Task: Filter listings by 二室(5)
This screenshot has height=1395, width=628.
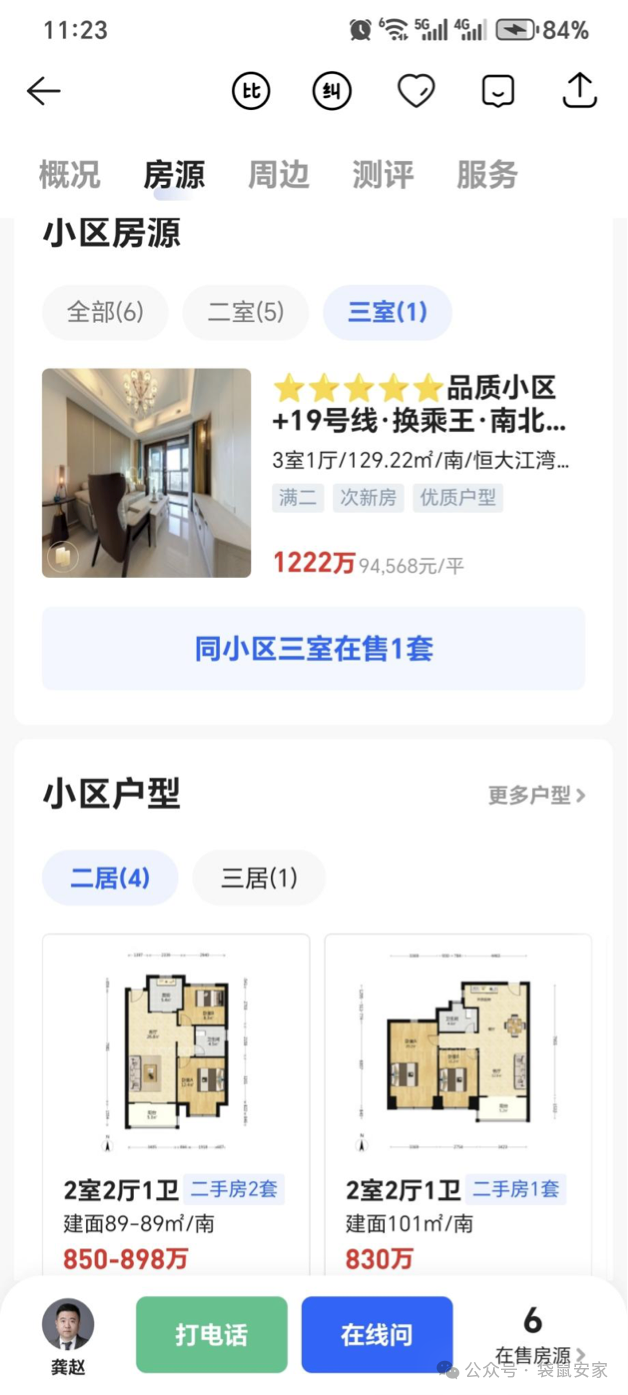Action: click(x=246, y=312)
